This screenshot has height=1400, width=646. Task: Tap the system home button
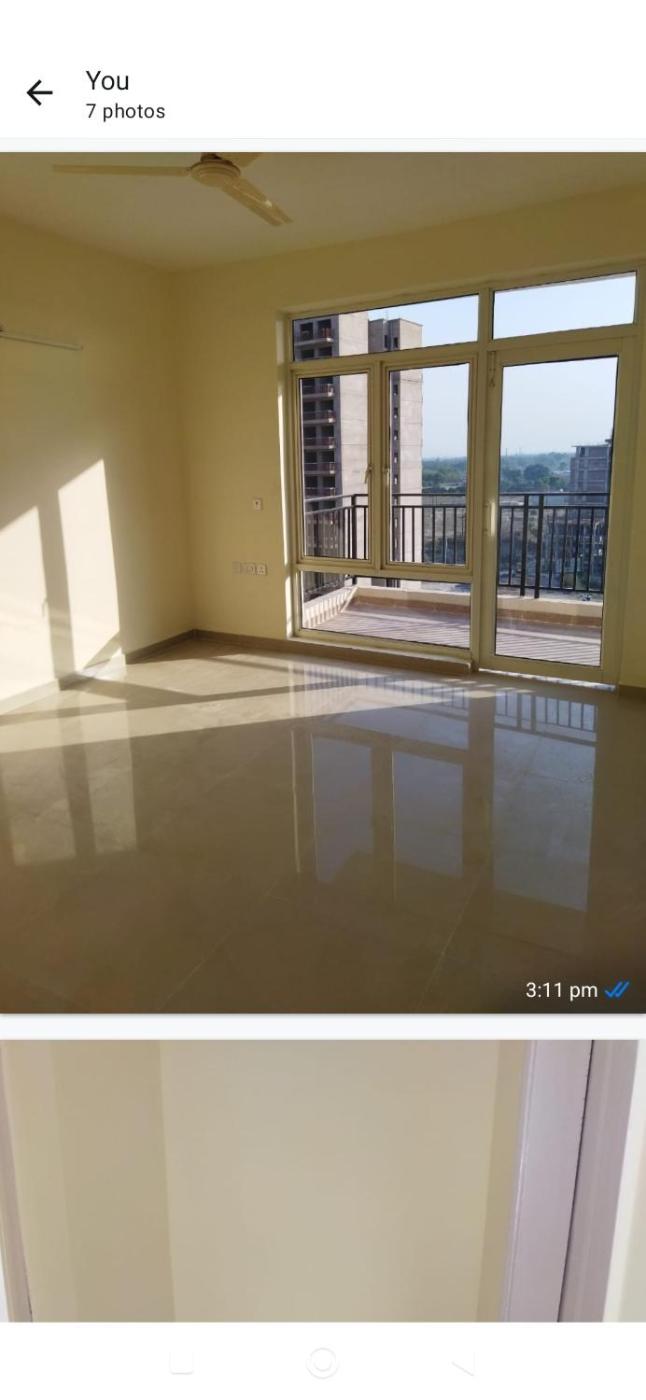pyautogui.click(x=323, y=1362)
